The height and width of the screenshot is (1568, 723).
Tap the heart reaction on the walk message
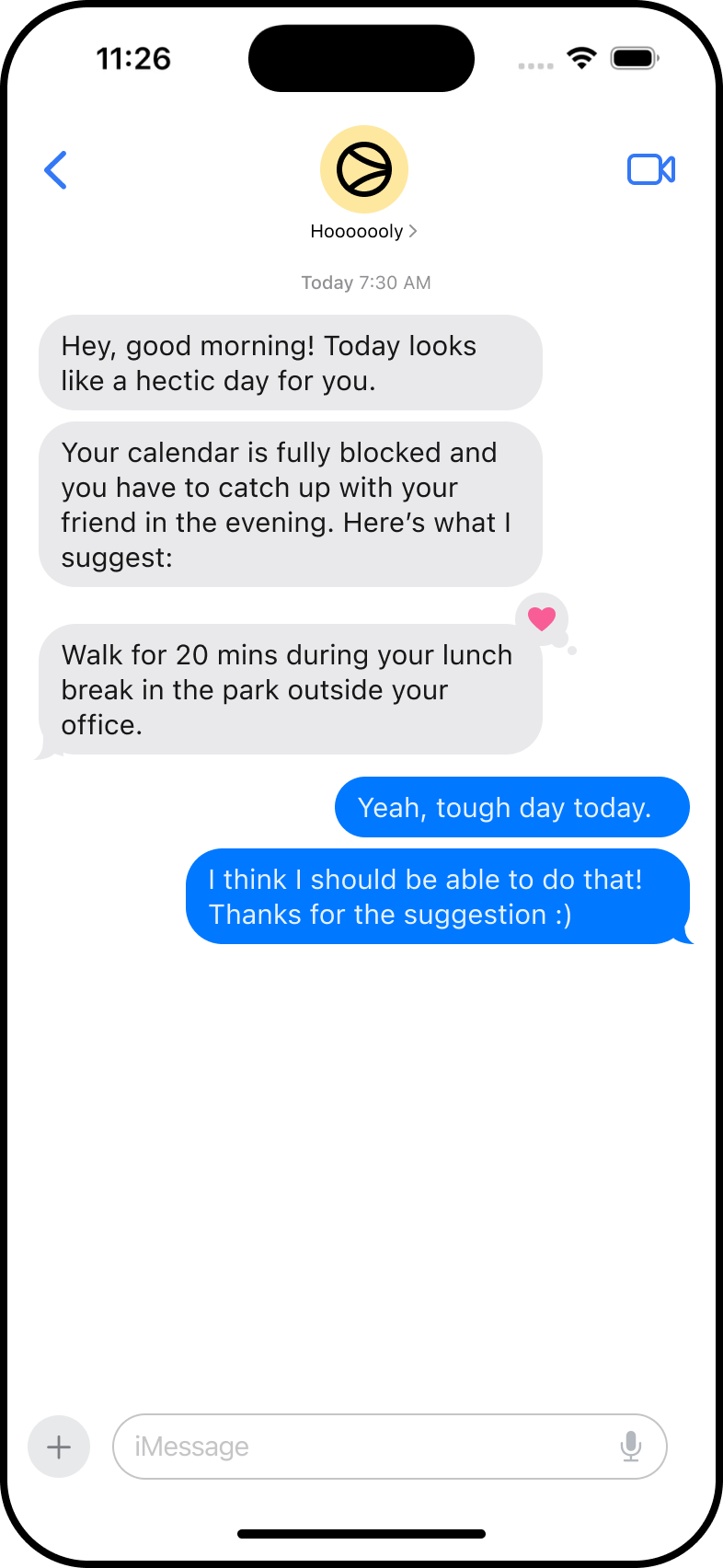542,618
